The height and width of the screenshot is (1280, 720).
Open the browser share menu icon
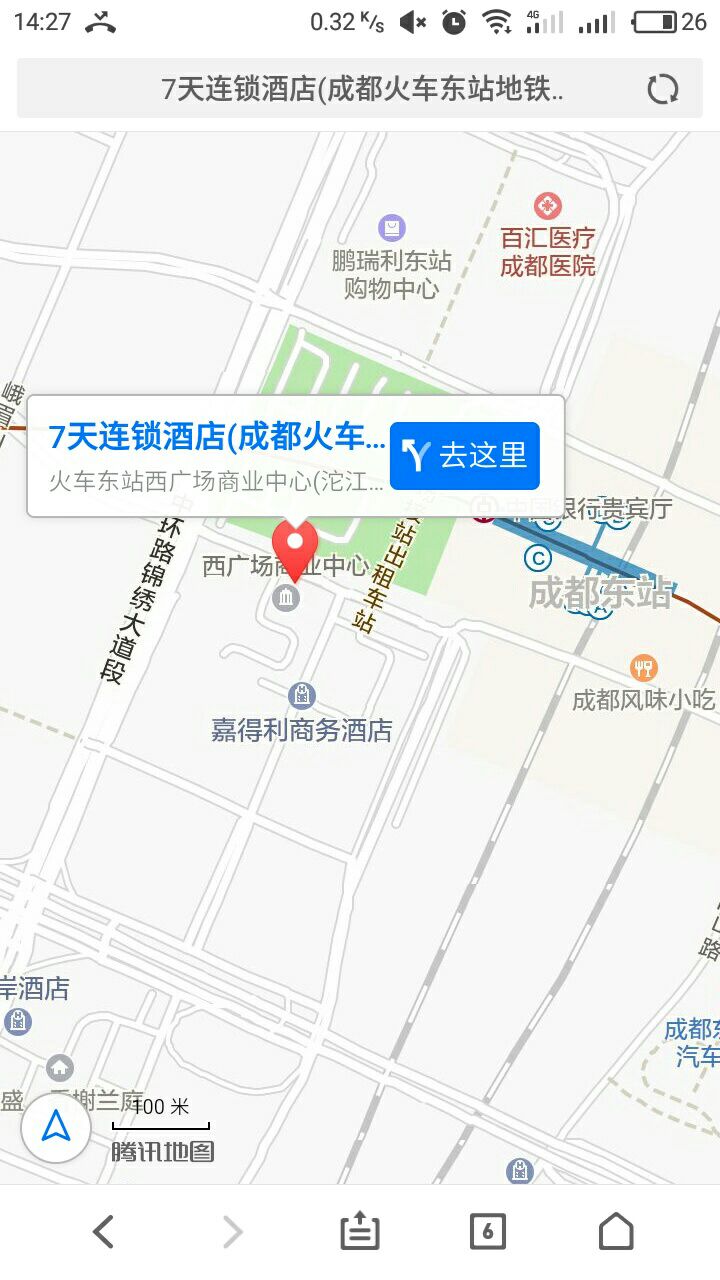[360, 1232]
